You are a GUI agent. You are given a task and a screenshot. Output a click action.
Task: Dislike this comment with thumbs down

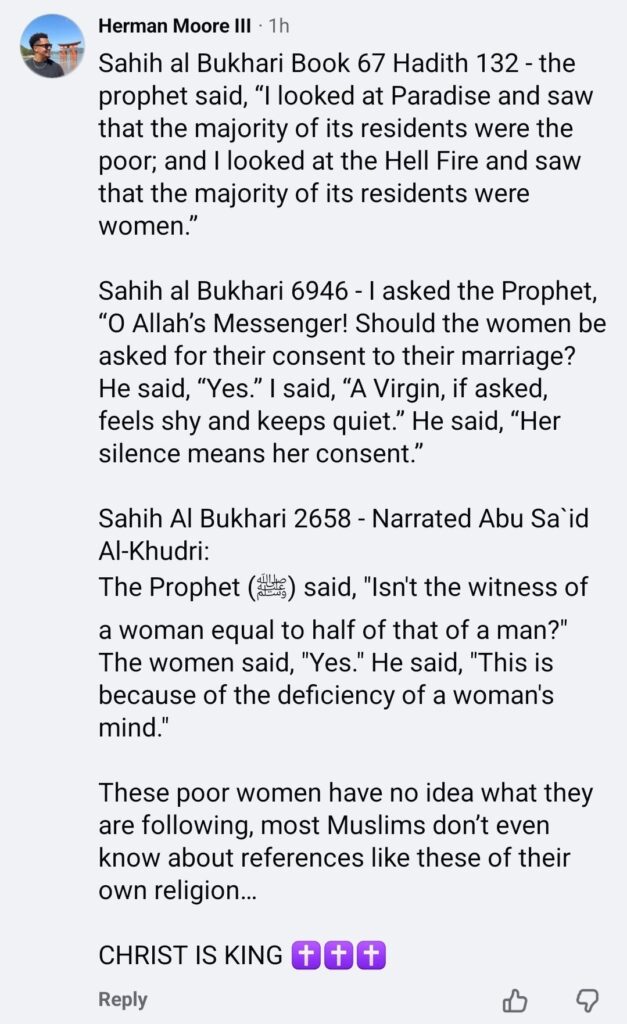tap(589, 1000)
